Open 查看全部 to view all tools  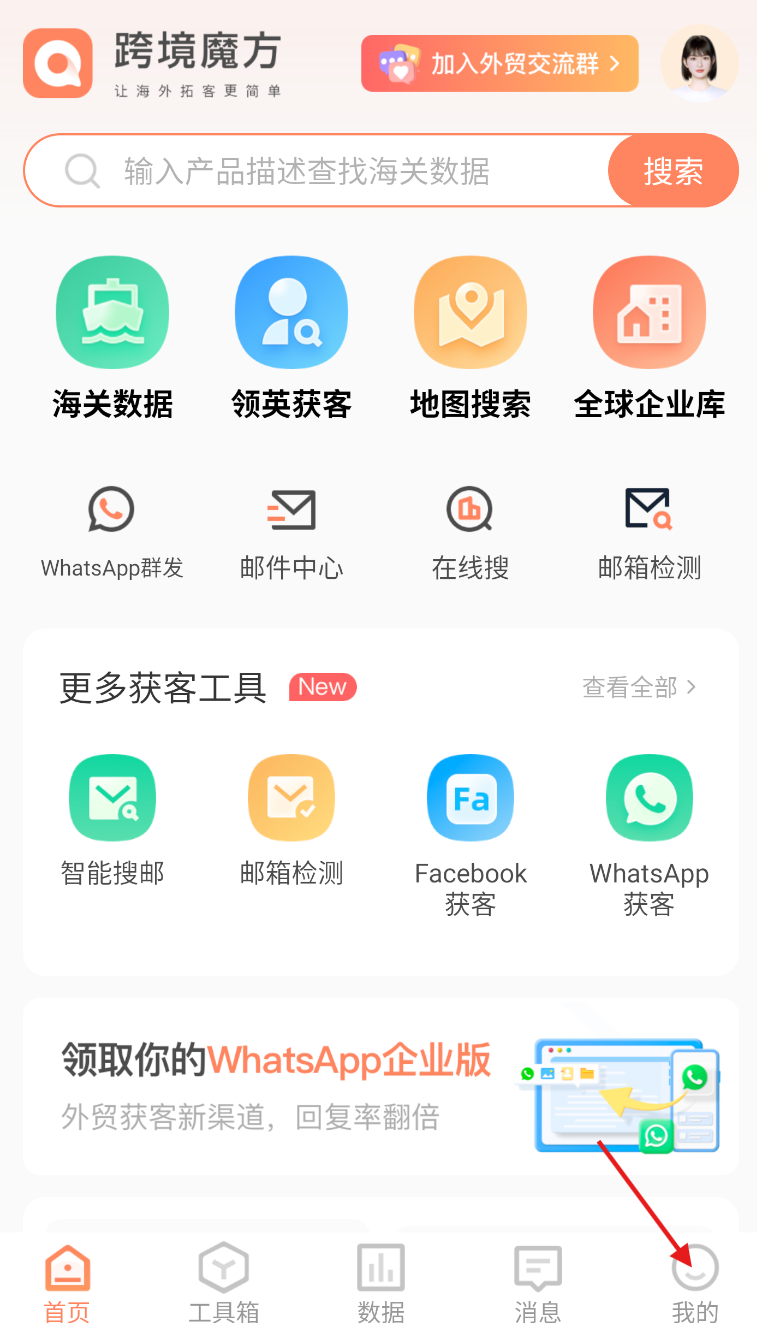point(640,687)
